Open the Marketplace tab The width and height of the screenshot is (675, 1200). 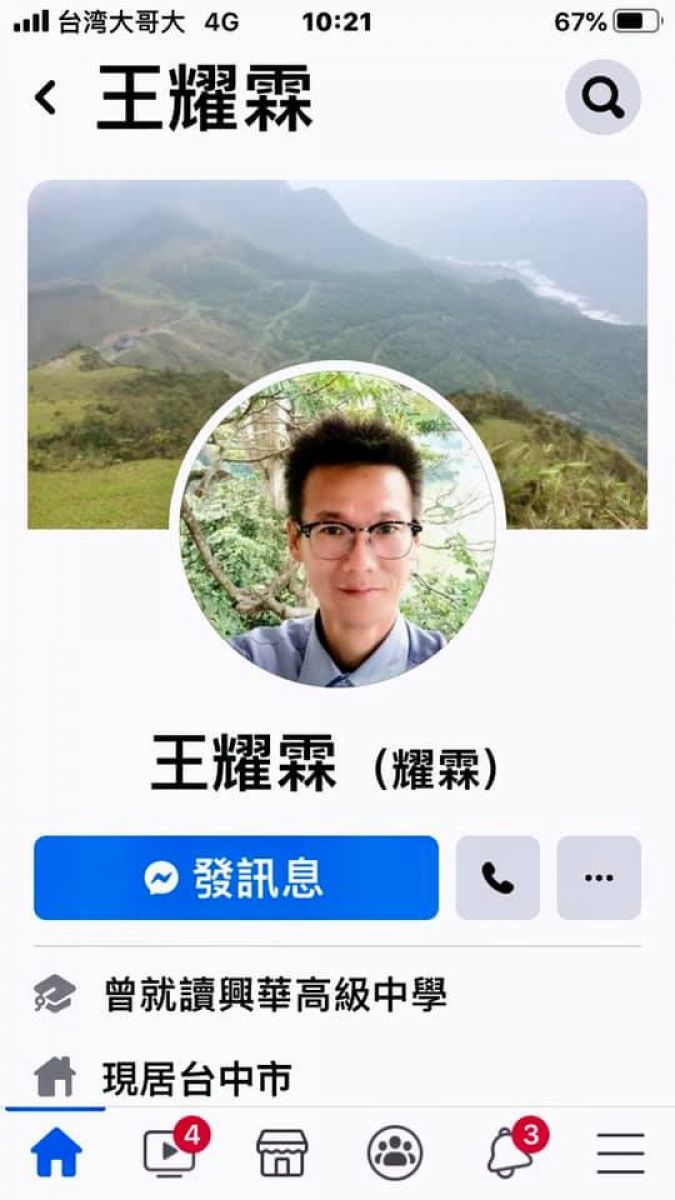282,1154
